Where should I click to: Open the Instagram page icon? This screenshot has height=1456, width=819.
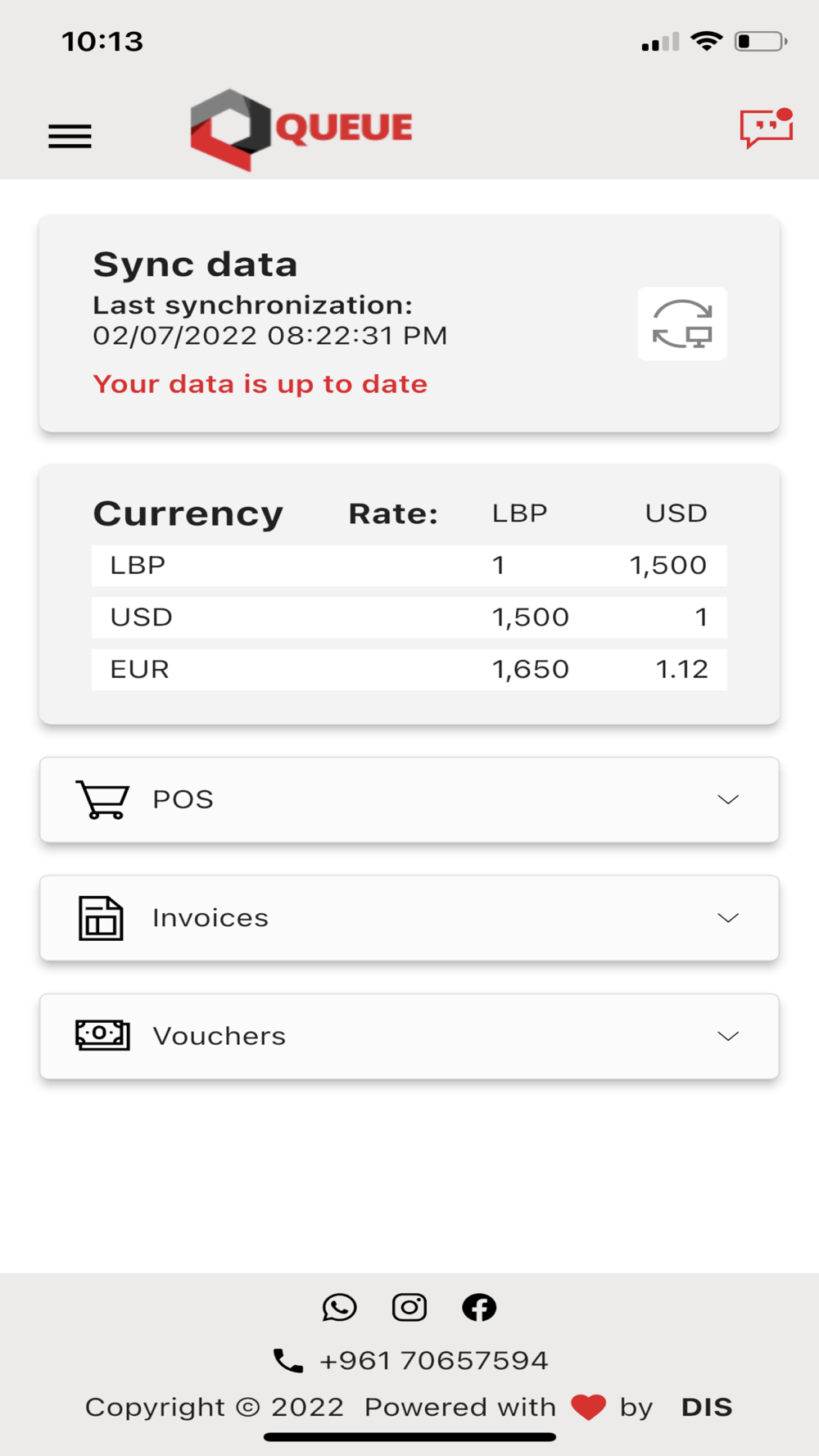point(409,1308)
